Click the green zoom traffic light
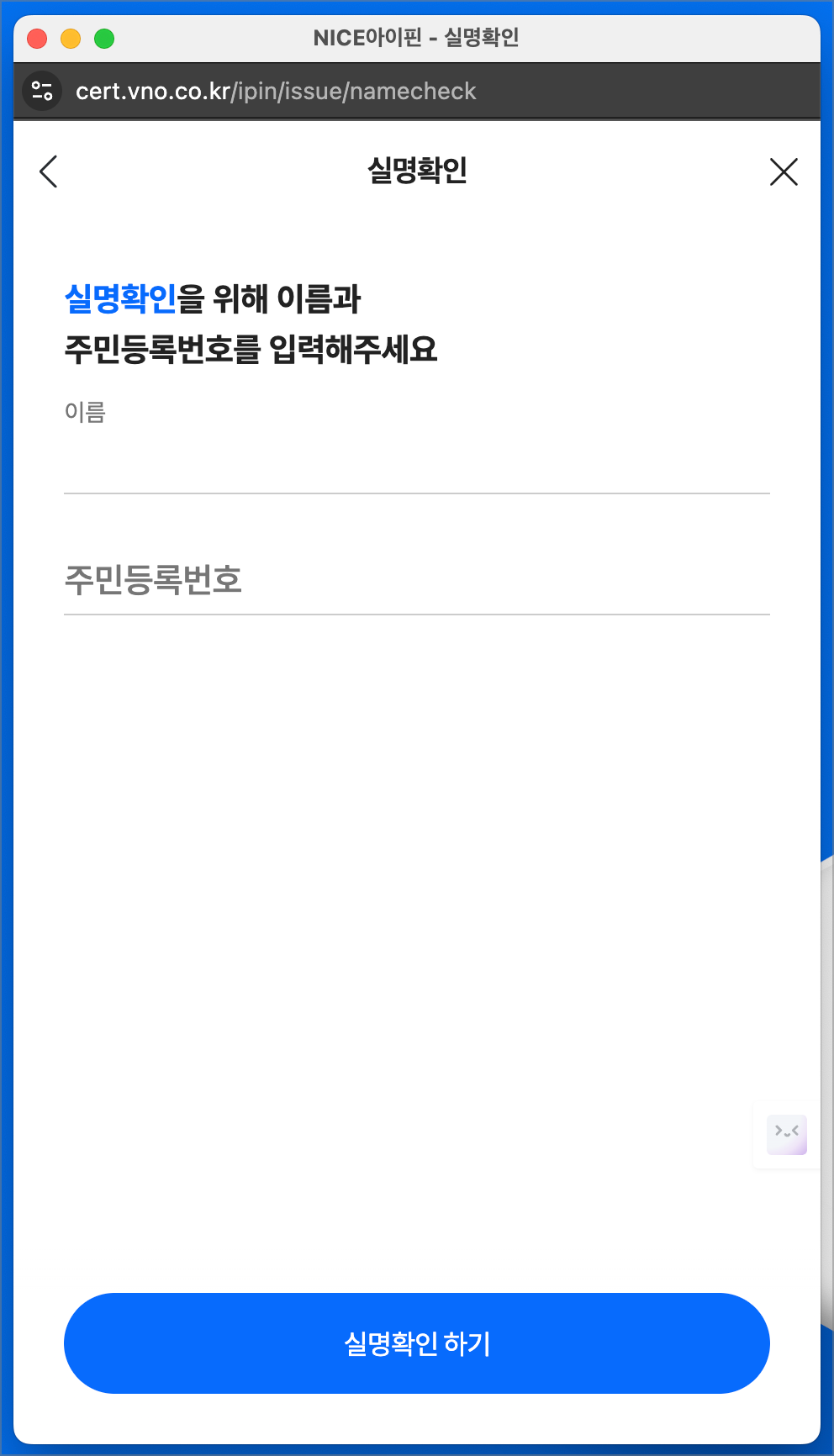The image size is (834, 1456). (x=106, y=39)
